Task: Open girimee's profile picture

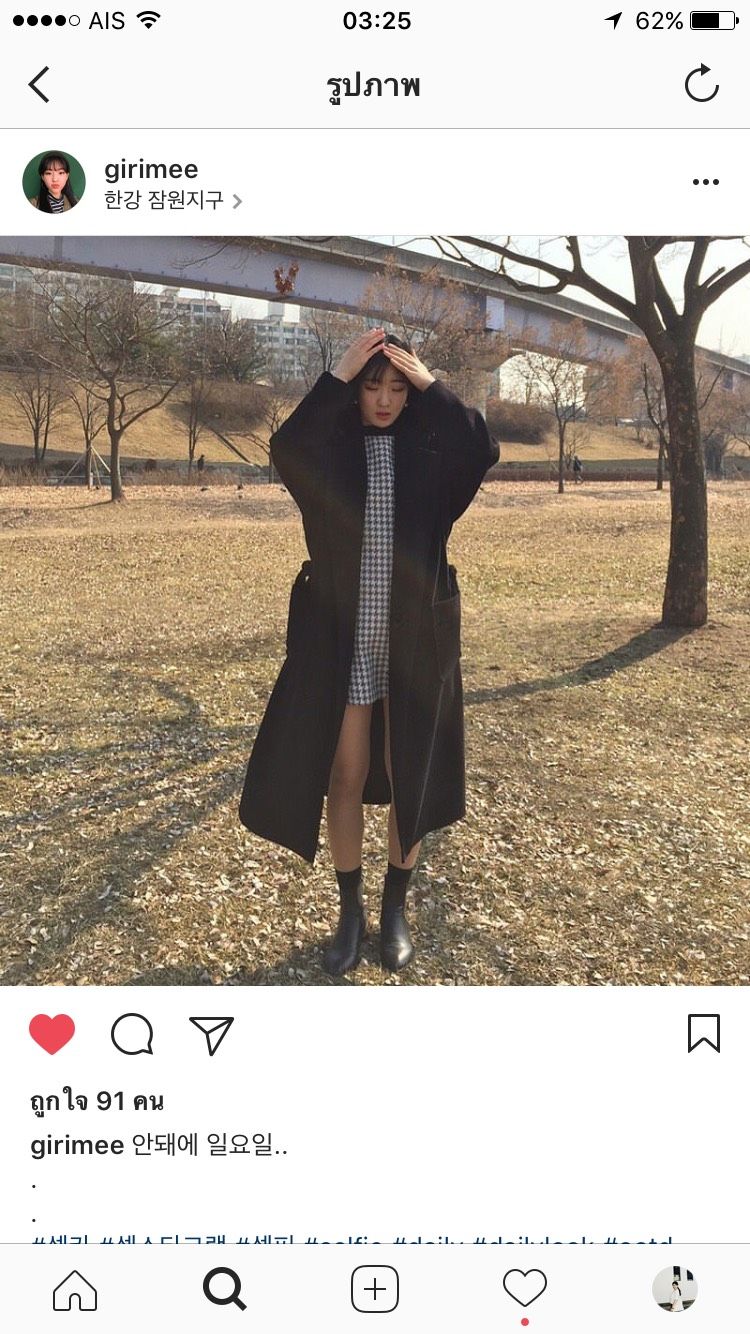Action: [54, 182]
